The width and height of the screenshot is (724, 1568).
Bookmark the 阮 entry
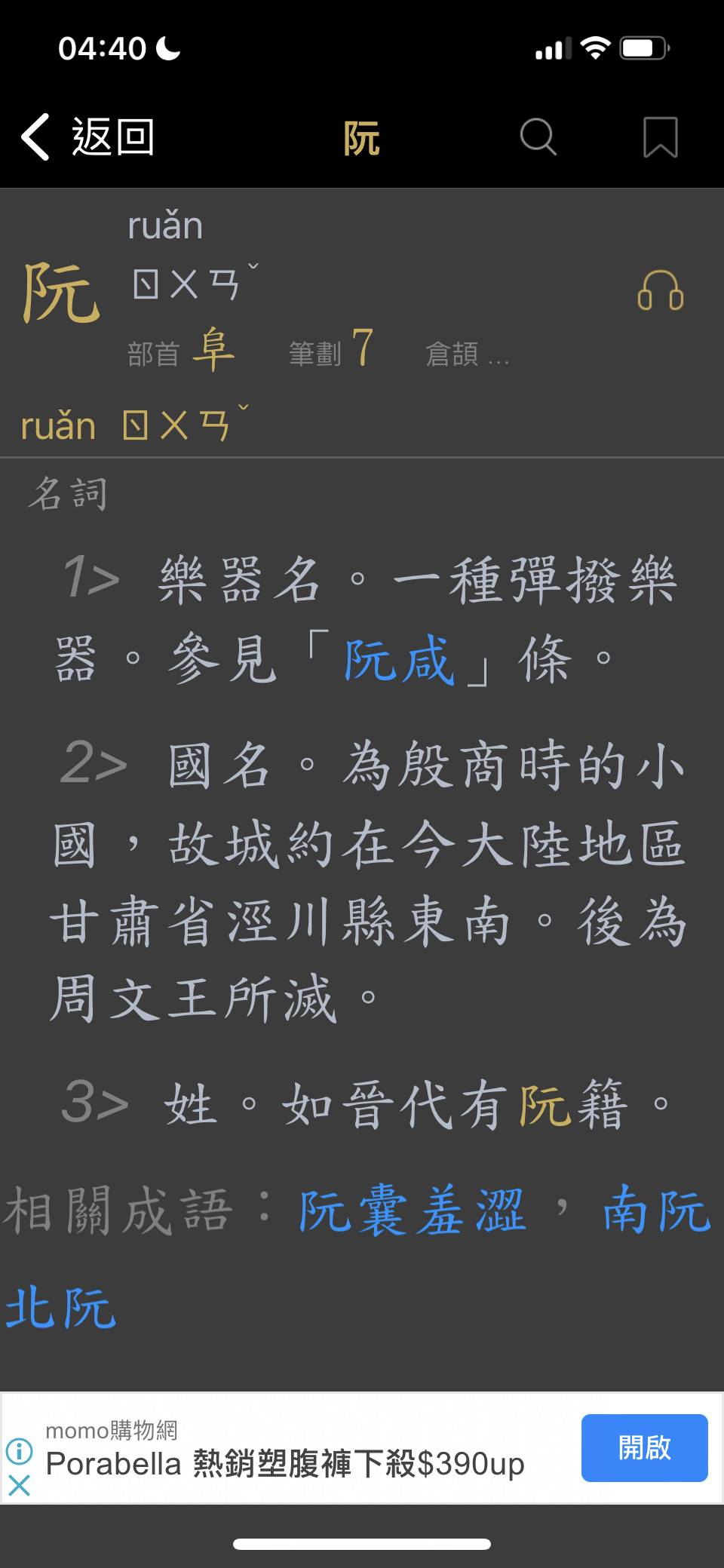pos(660,137)
